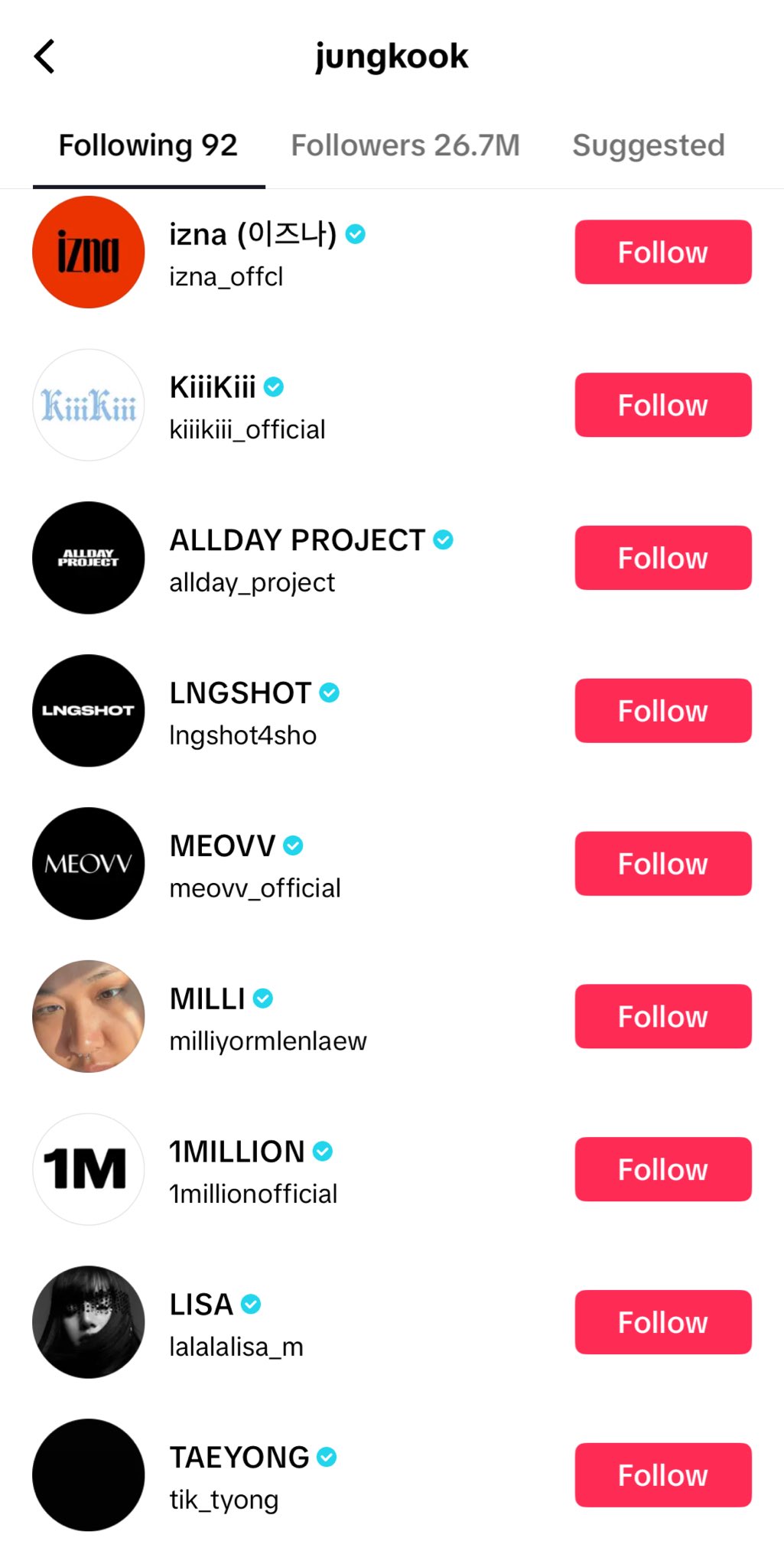This screenshot has width=784, height=1567.
Task: Go back from jungkook's following list
Action: (45, 57)
